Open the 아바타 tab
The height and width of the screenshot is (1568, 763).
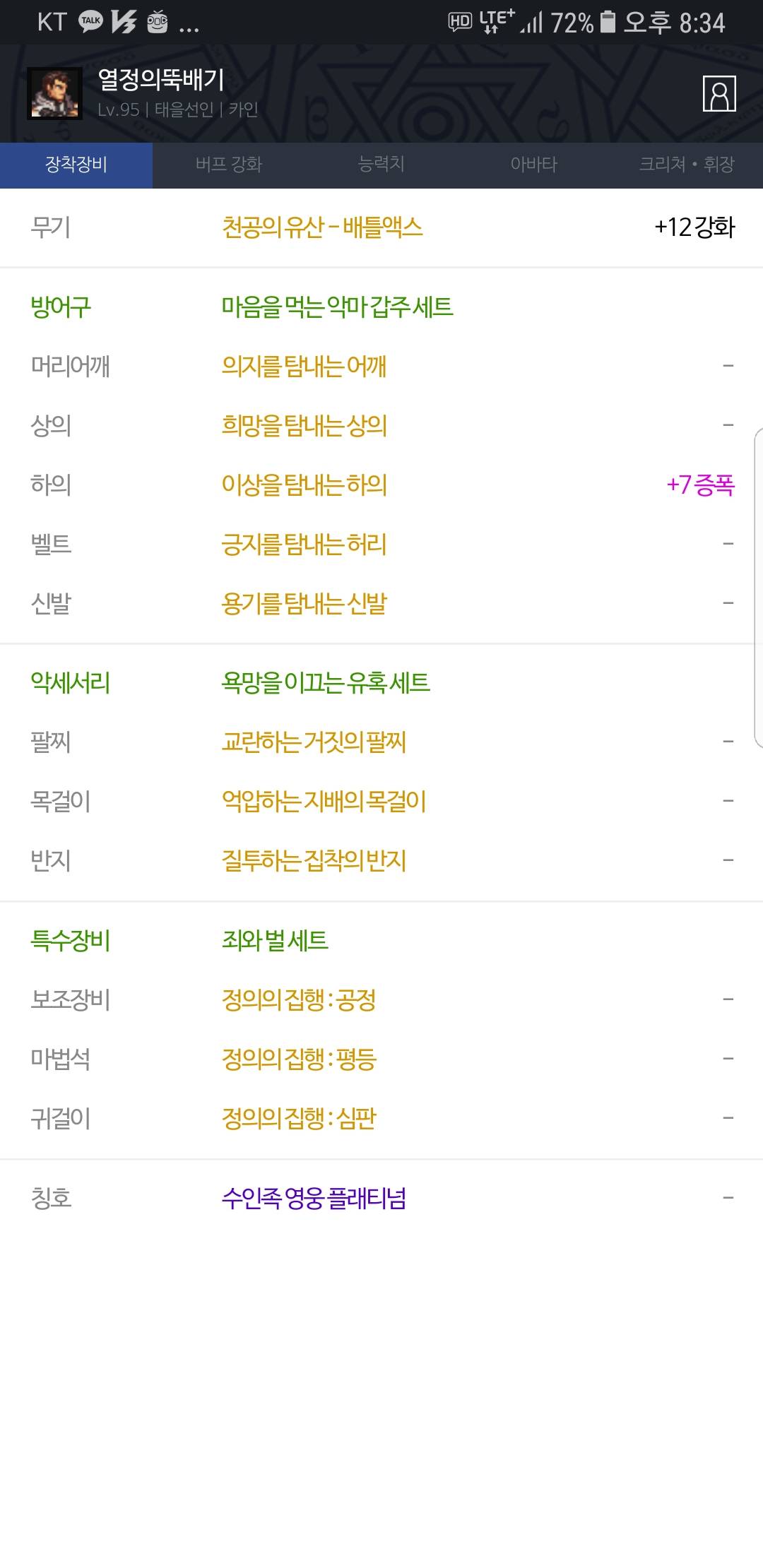click(534, 165)
